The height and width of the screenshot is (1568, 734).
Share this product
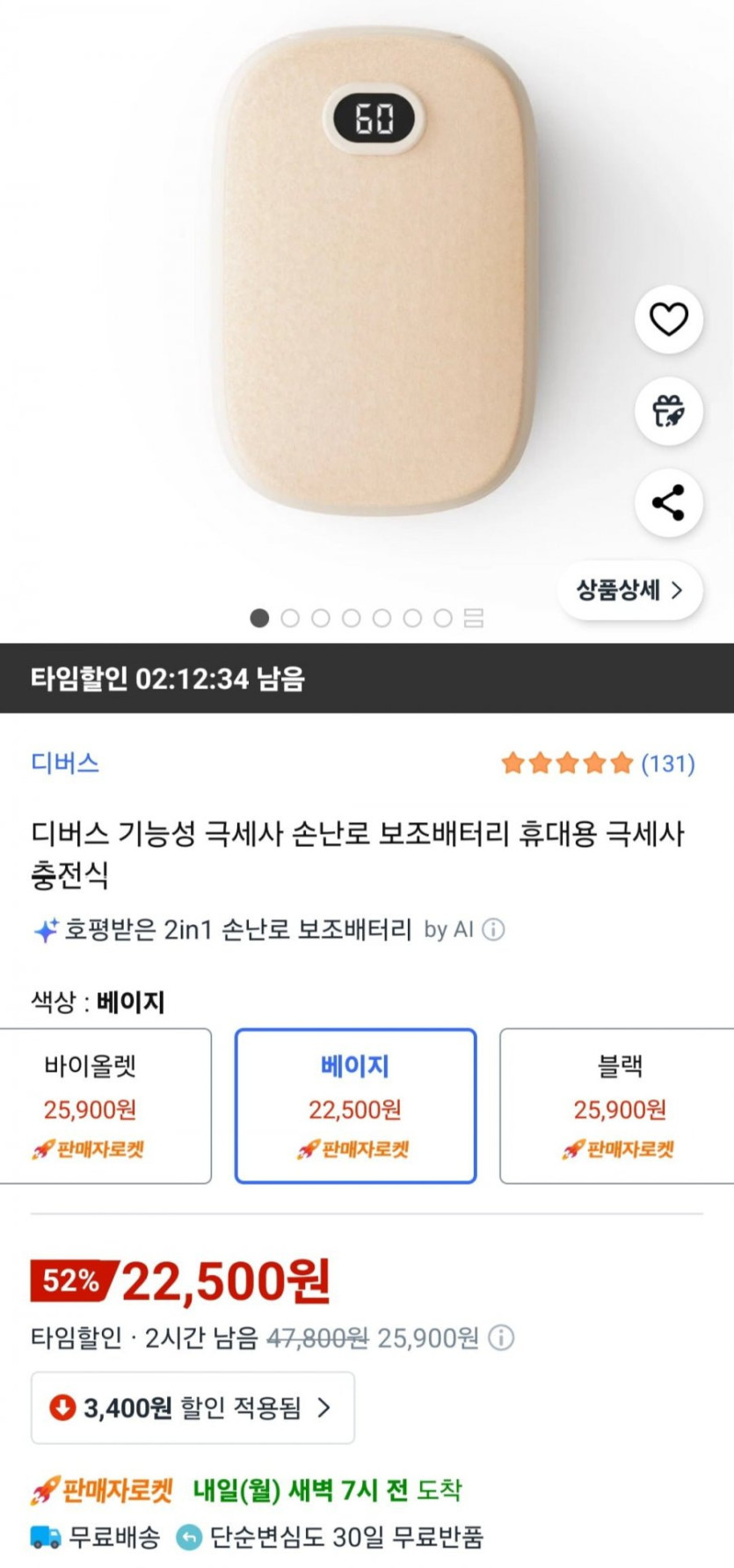pyautogui.click(x=668, y=503)
